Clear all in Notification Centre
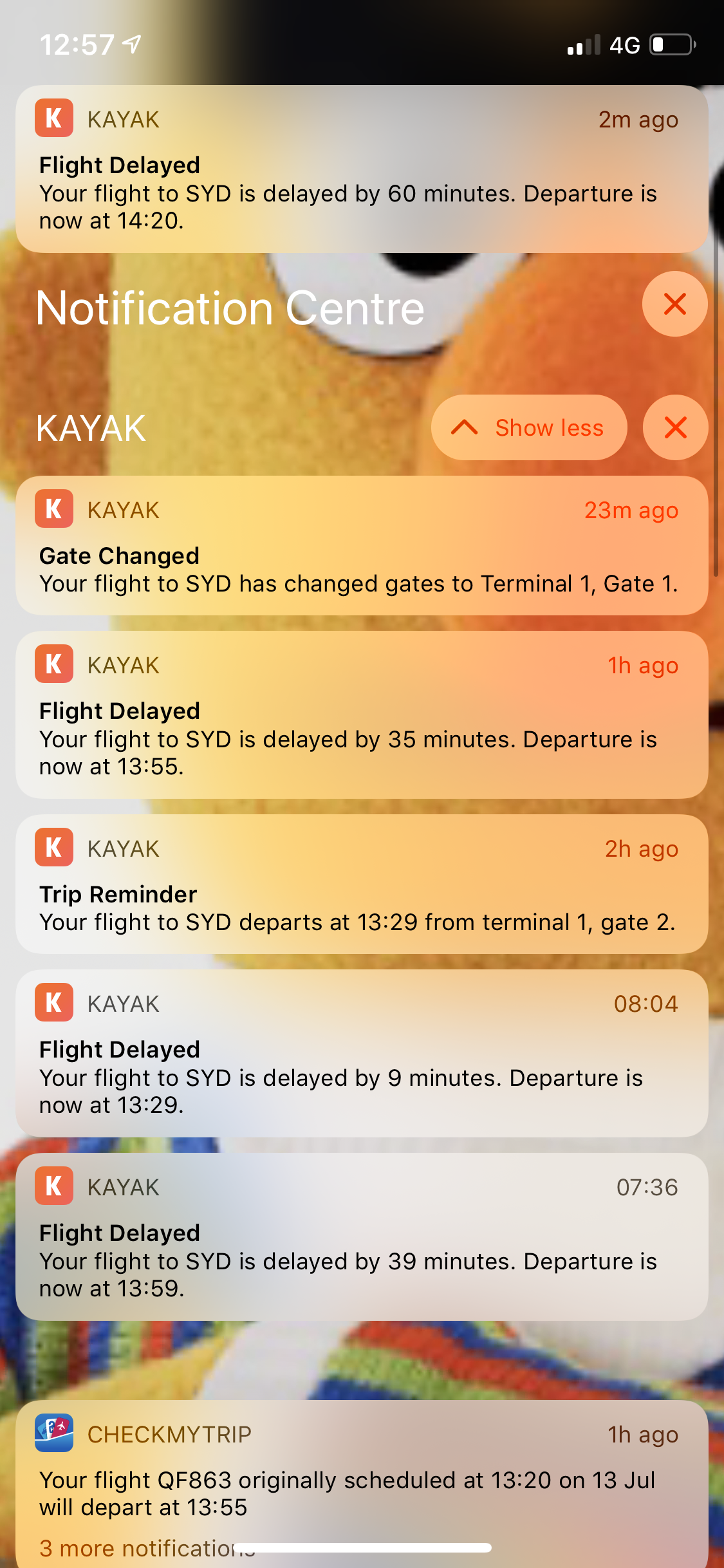Image resolution: width=724 pixels, height=1568 pixels. (x=674, y=304)
